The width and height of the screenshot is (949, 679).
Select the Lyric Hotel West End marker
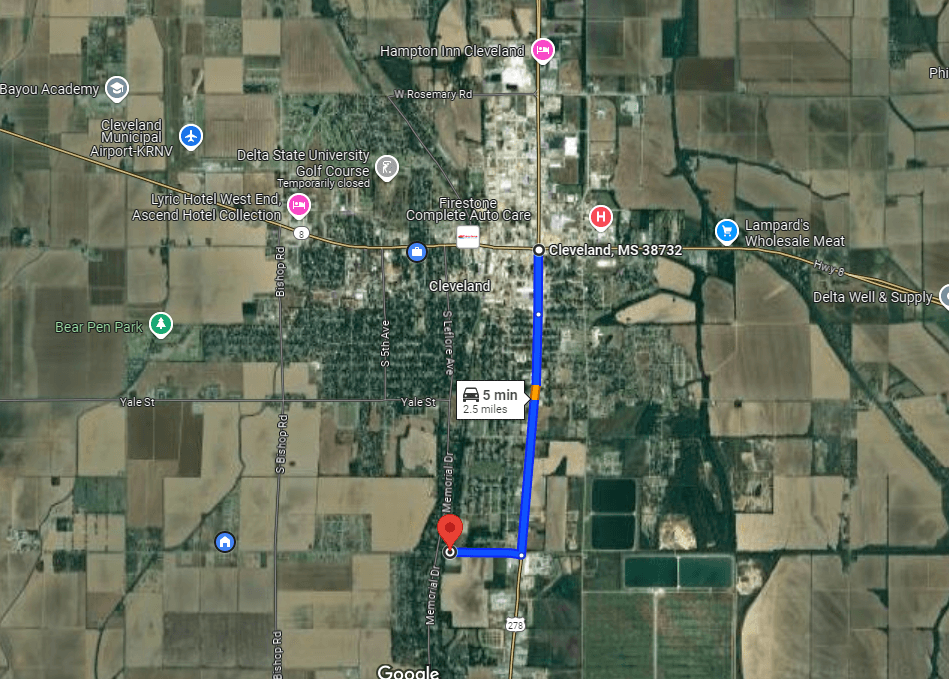click(298, 205)
